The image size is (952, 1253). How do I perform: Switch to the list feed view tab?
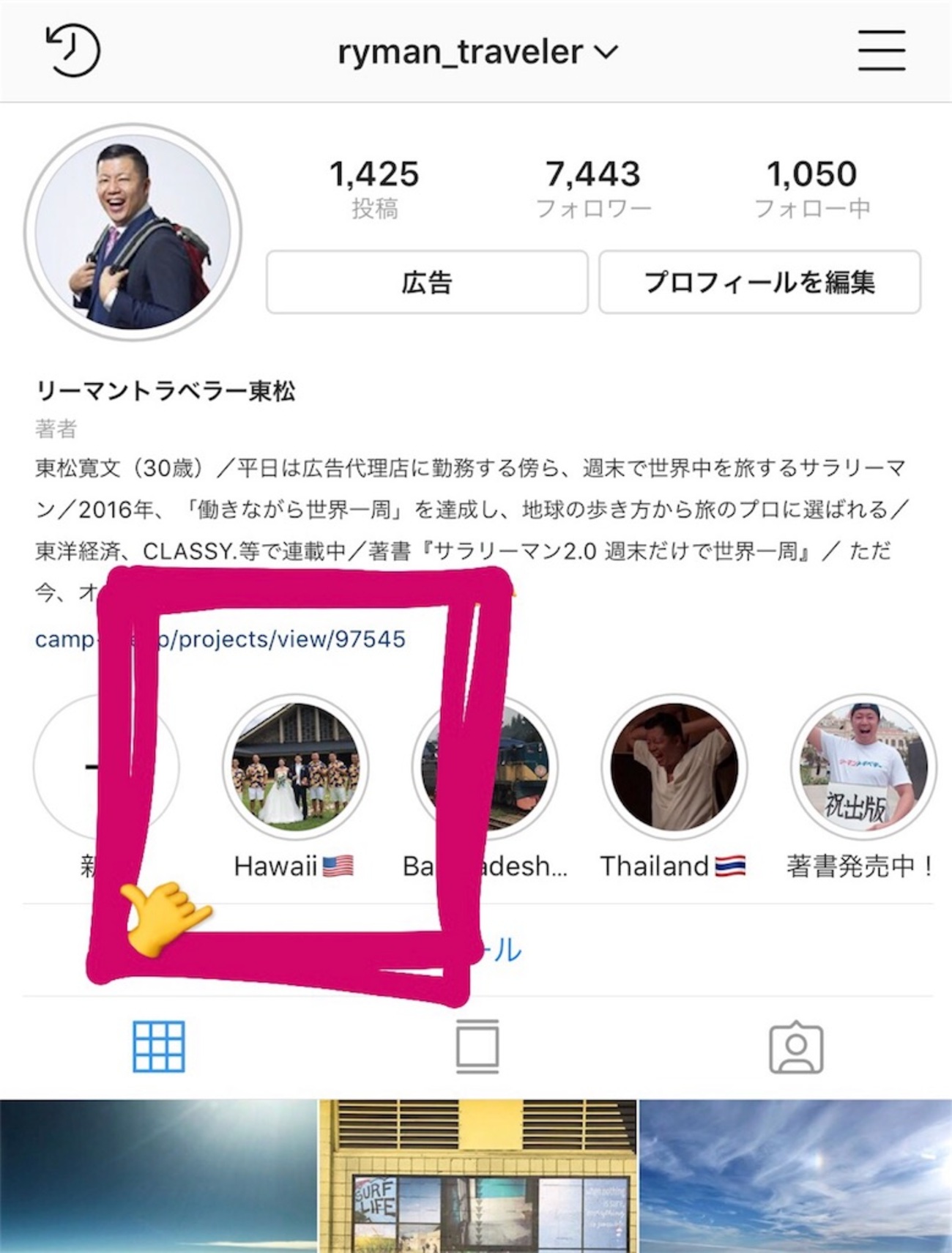point(477,1046)
